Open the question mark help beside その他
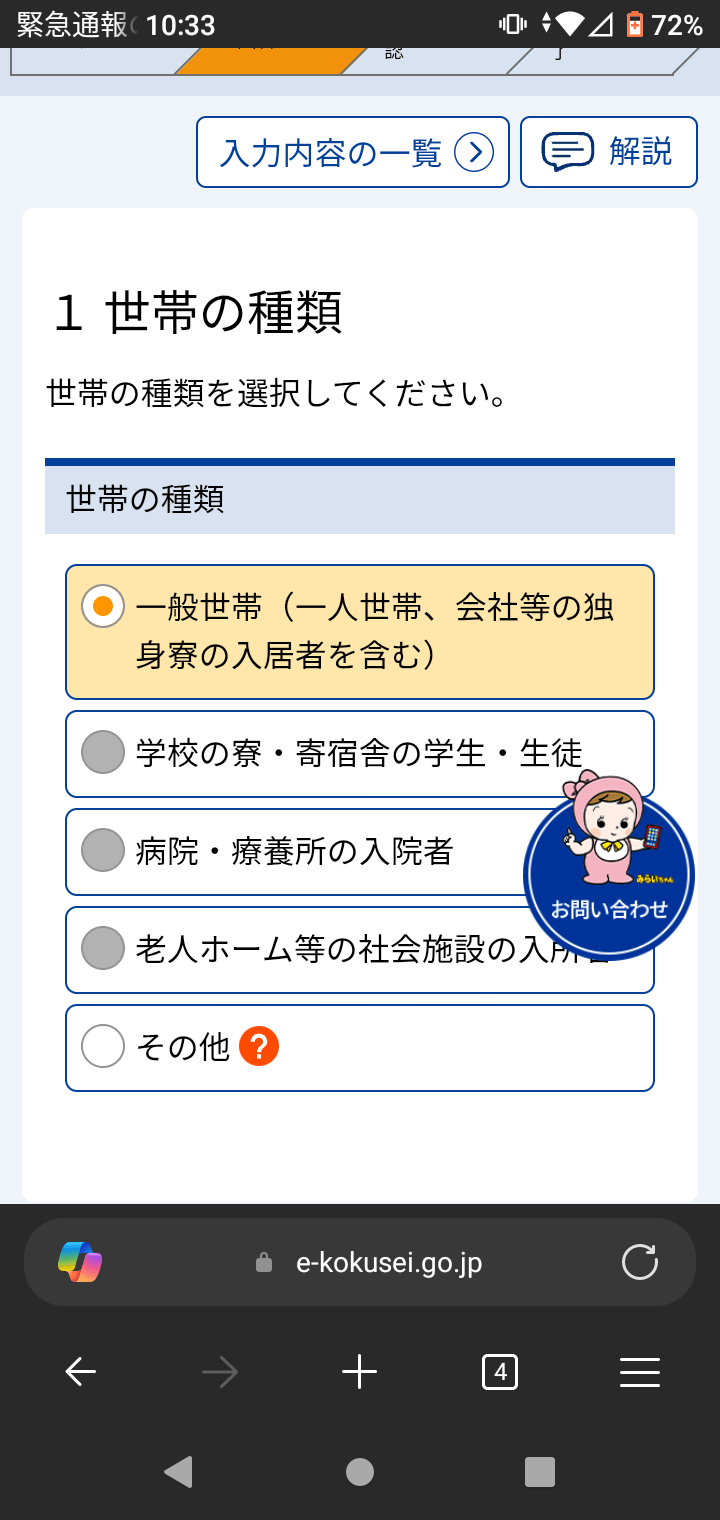The image size is (720, 1520). coord(259,1047)
